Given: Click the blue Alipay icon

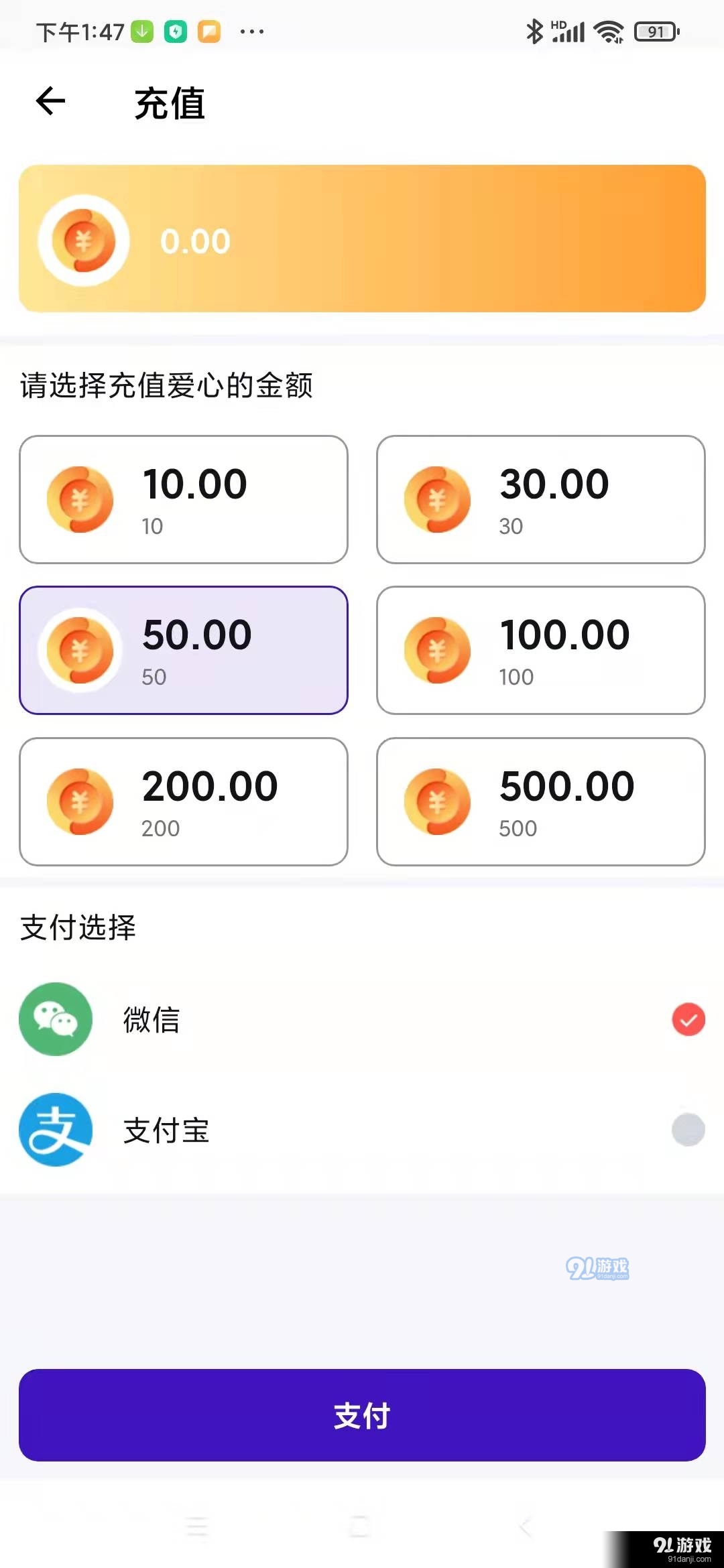Looking at the screenshot, I should tap(54, 1130).
